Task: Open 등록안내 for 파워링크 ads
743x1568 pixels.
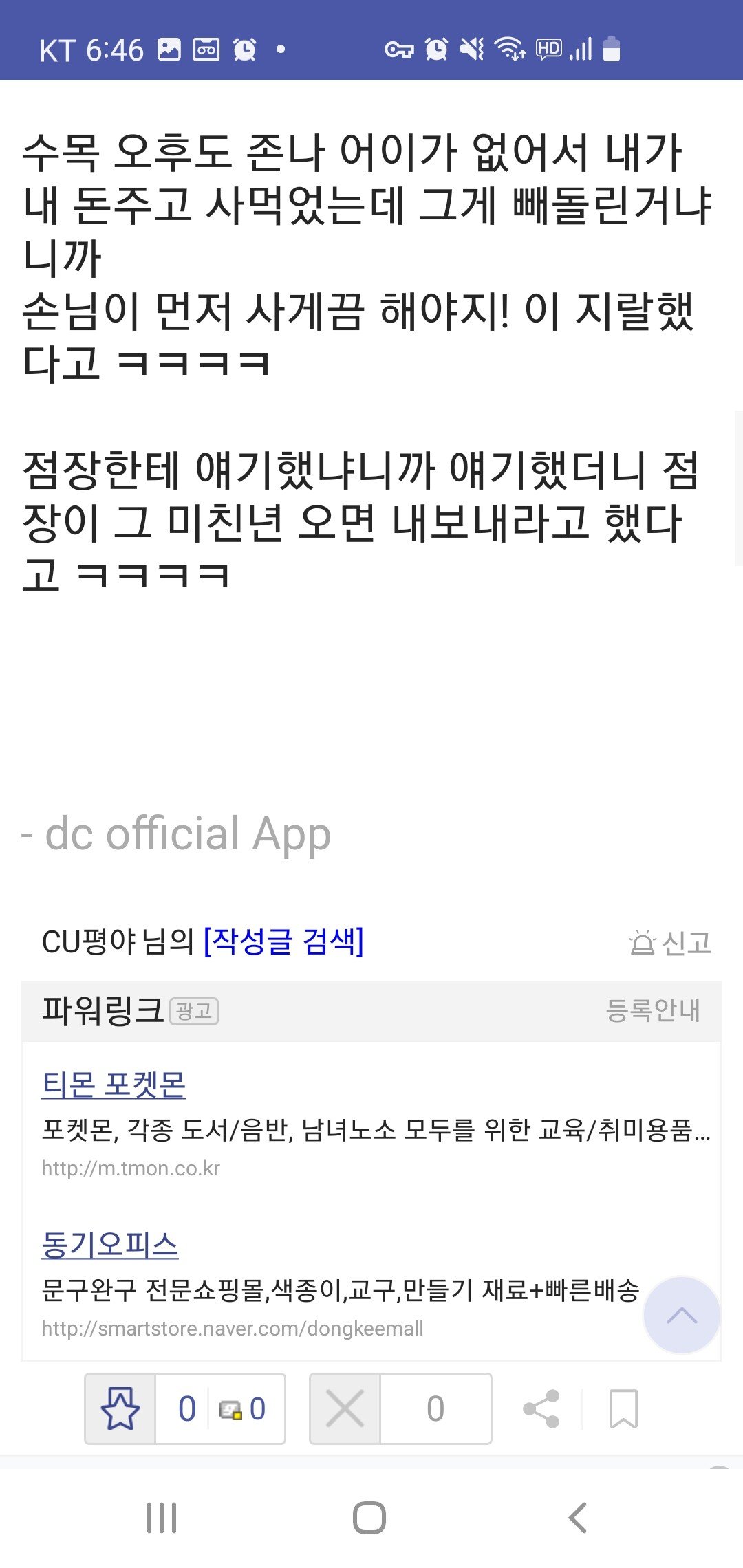Action: 652,1010
